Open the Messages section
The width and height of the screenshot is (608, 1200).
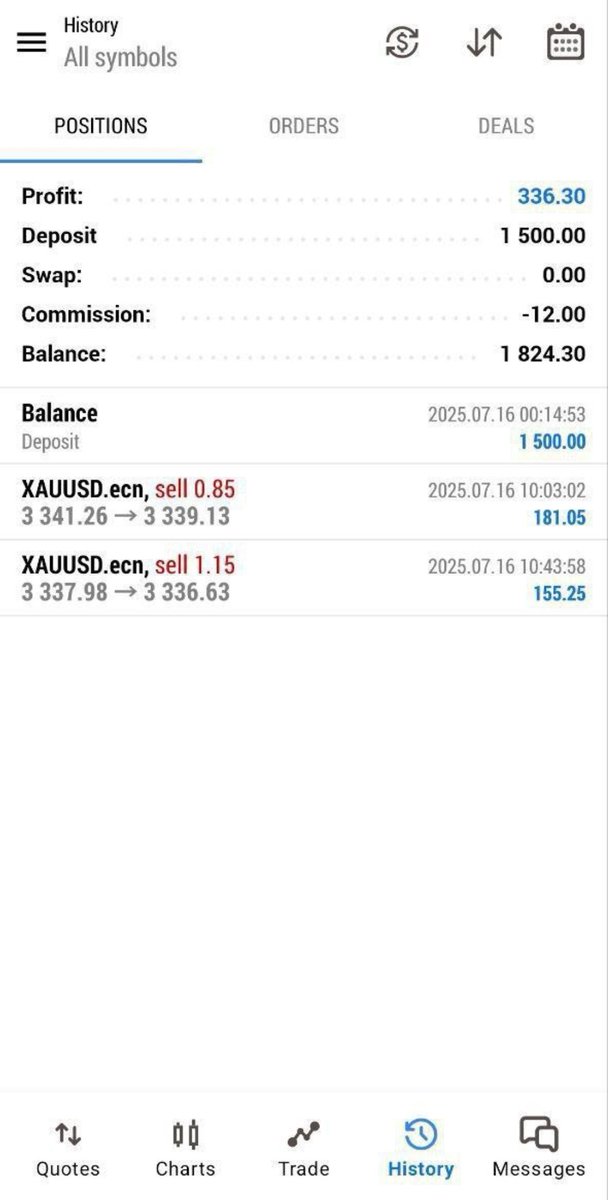click(x=539, y=1148)
